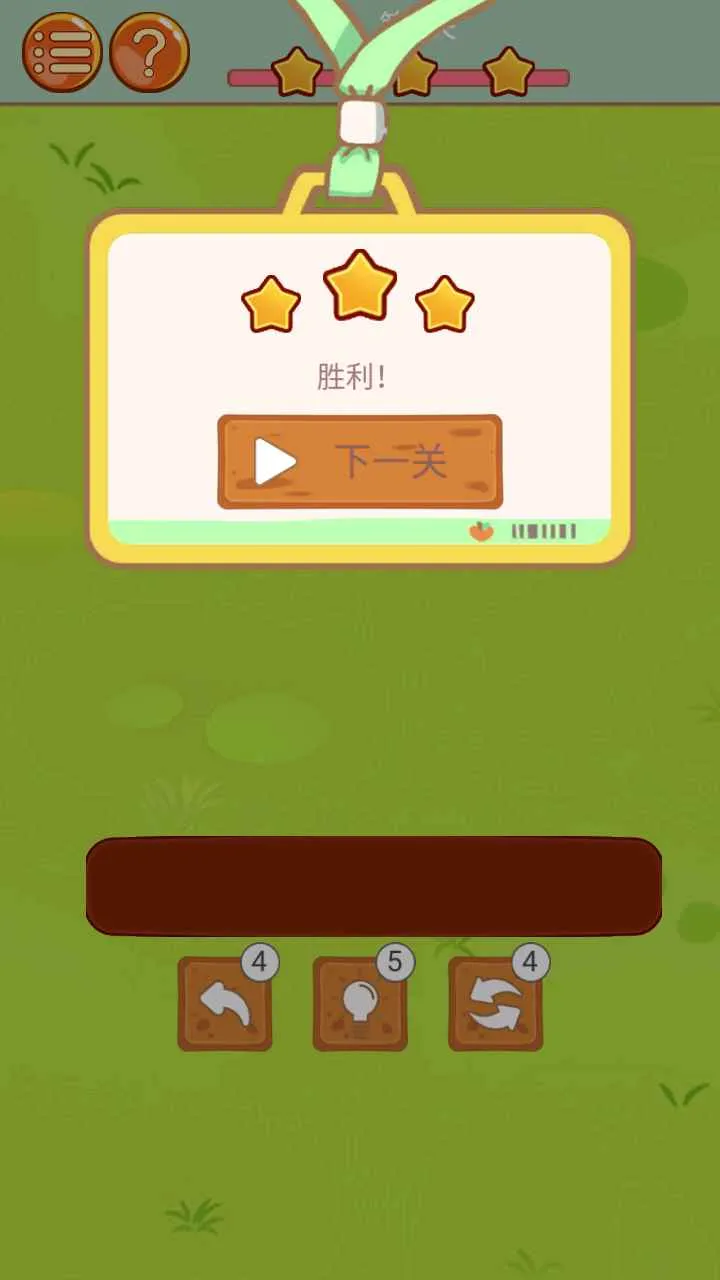
Task: Use the lightbulb hint power-up
Action: pos(360,1005)
